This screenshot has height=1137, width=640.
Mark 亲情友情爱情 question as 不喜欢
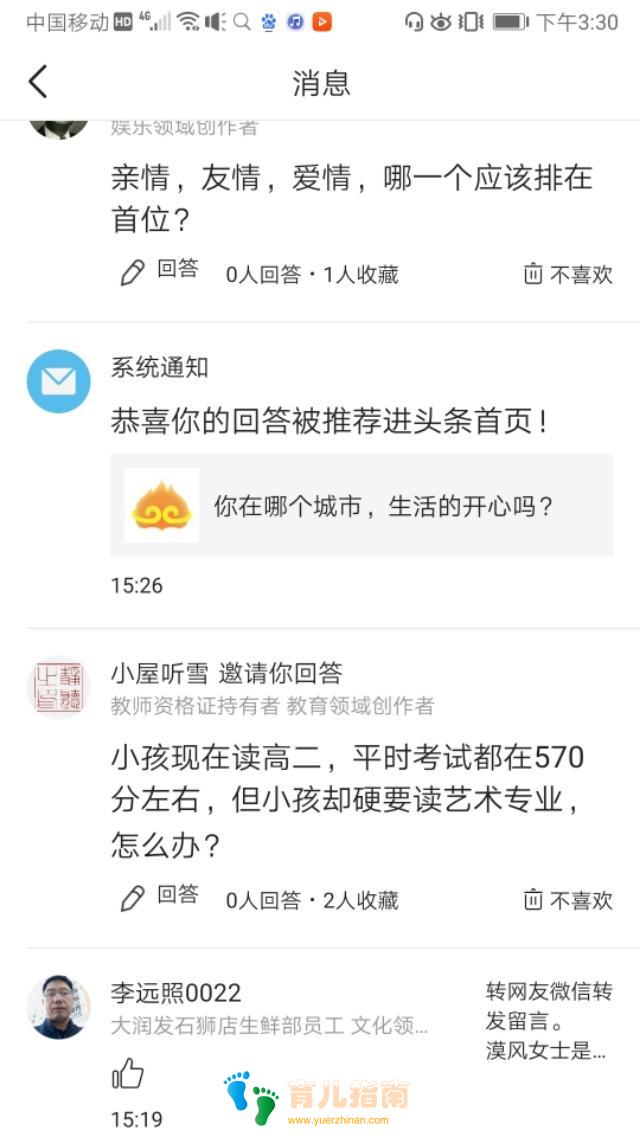[x=567, y=274]
